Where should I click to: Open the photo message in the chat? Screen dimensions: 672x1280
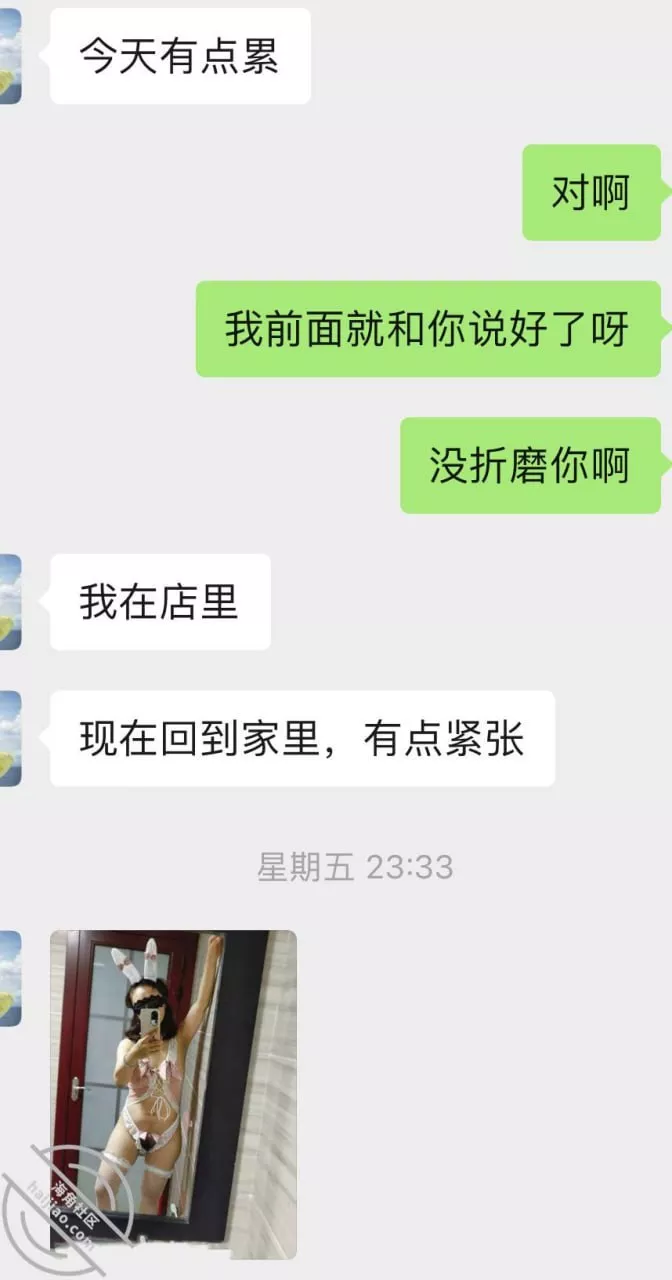(x=173, y=1093)
